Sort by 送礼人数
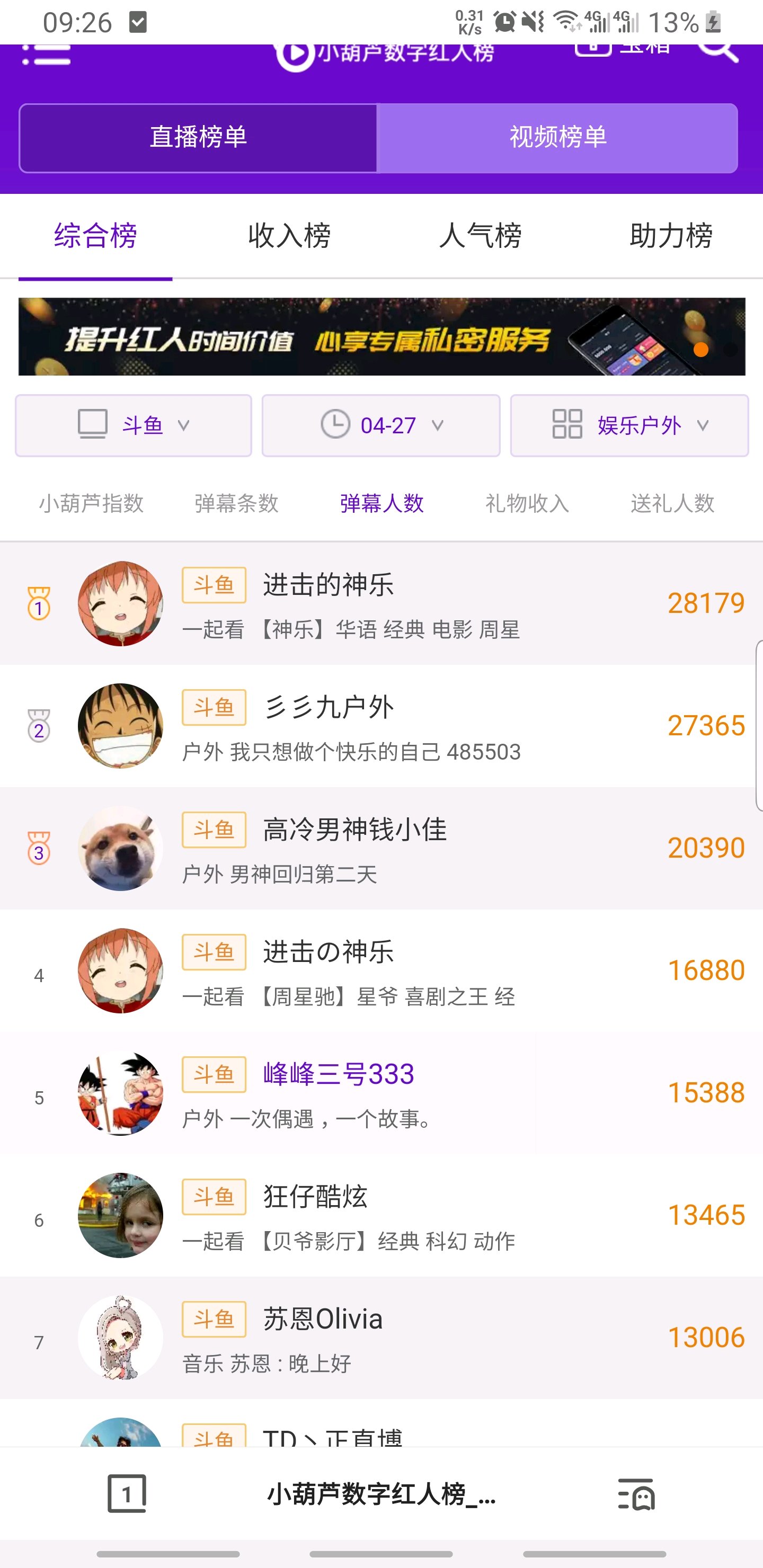 click(673, 503)
